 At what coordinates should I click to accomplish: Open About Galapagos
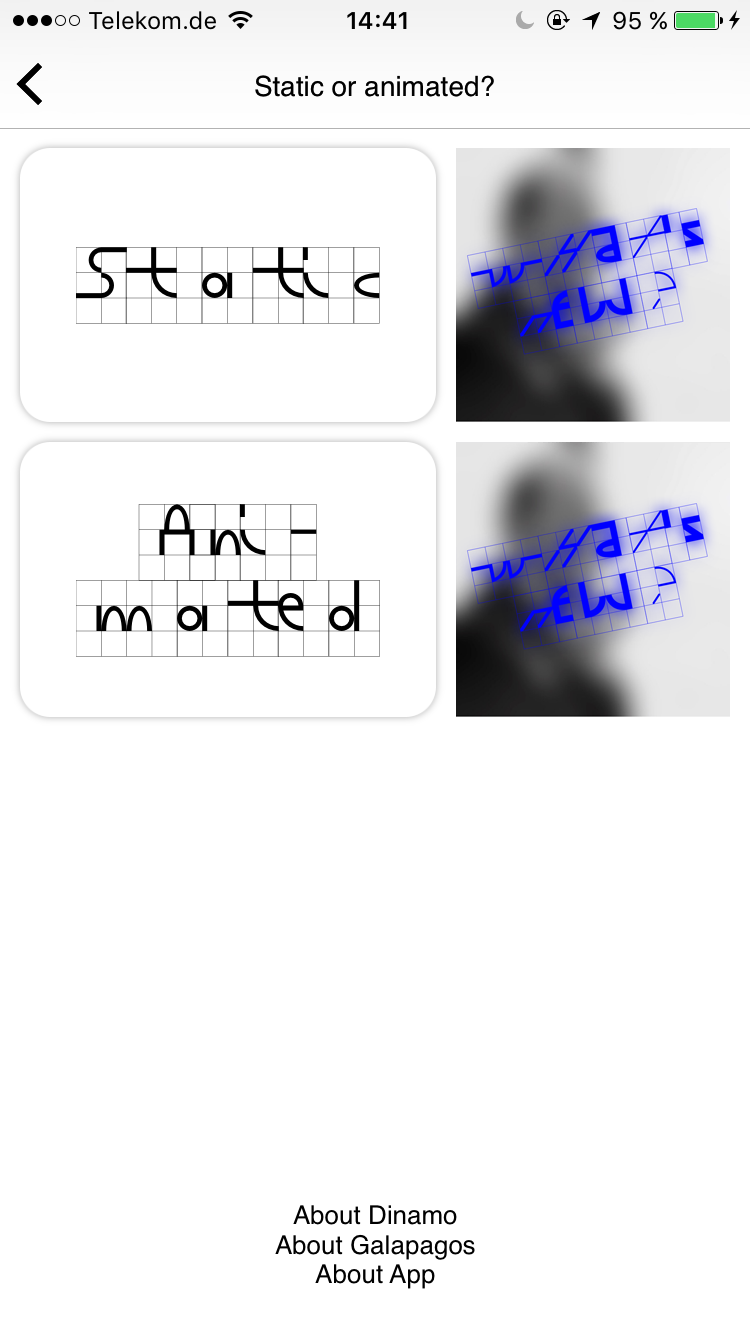375,1245
